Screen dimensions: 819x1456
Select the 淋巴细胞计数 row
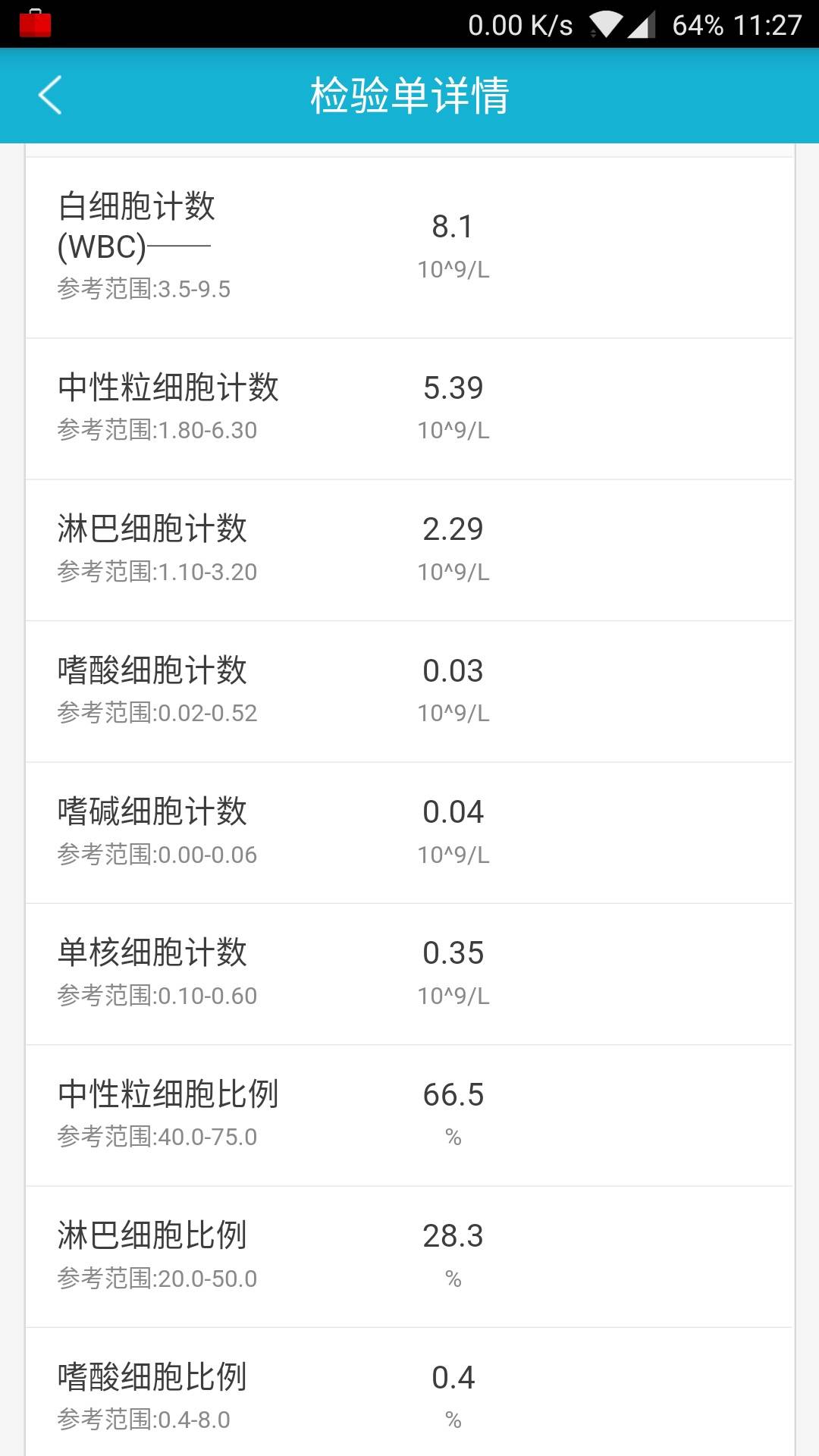[409, 546]
